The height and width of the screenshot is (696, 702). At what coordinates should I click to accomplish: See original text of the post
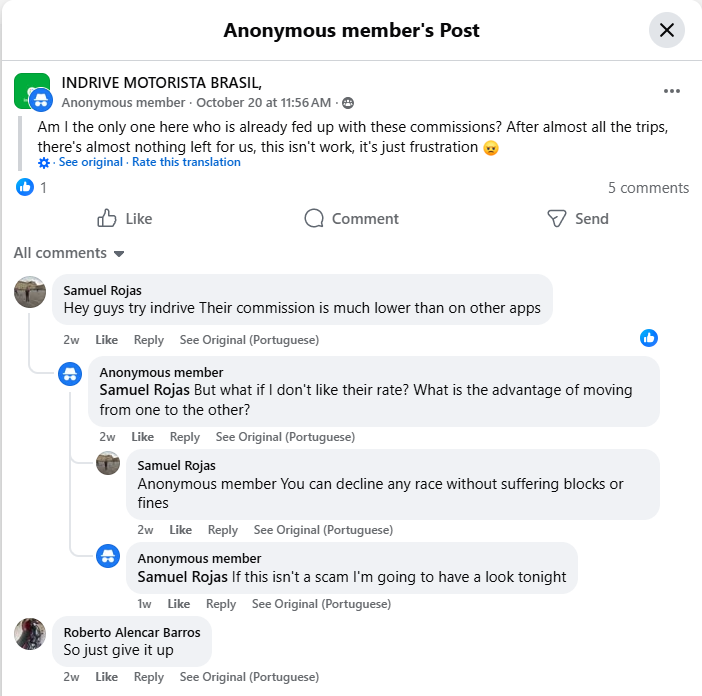[90, 162]
